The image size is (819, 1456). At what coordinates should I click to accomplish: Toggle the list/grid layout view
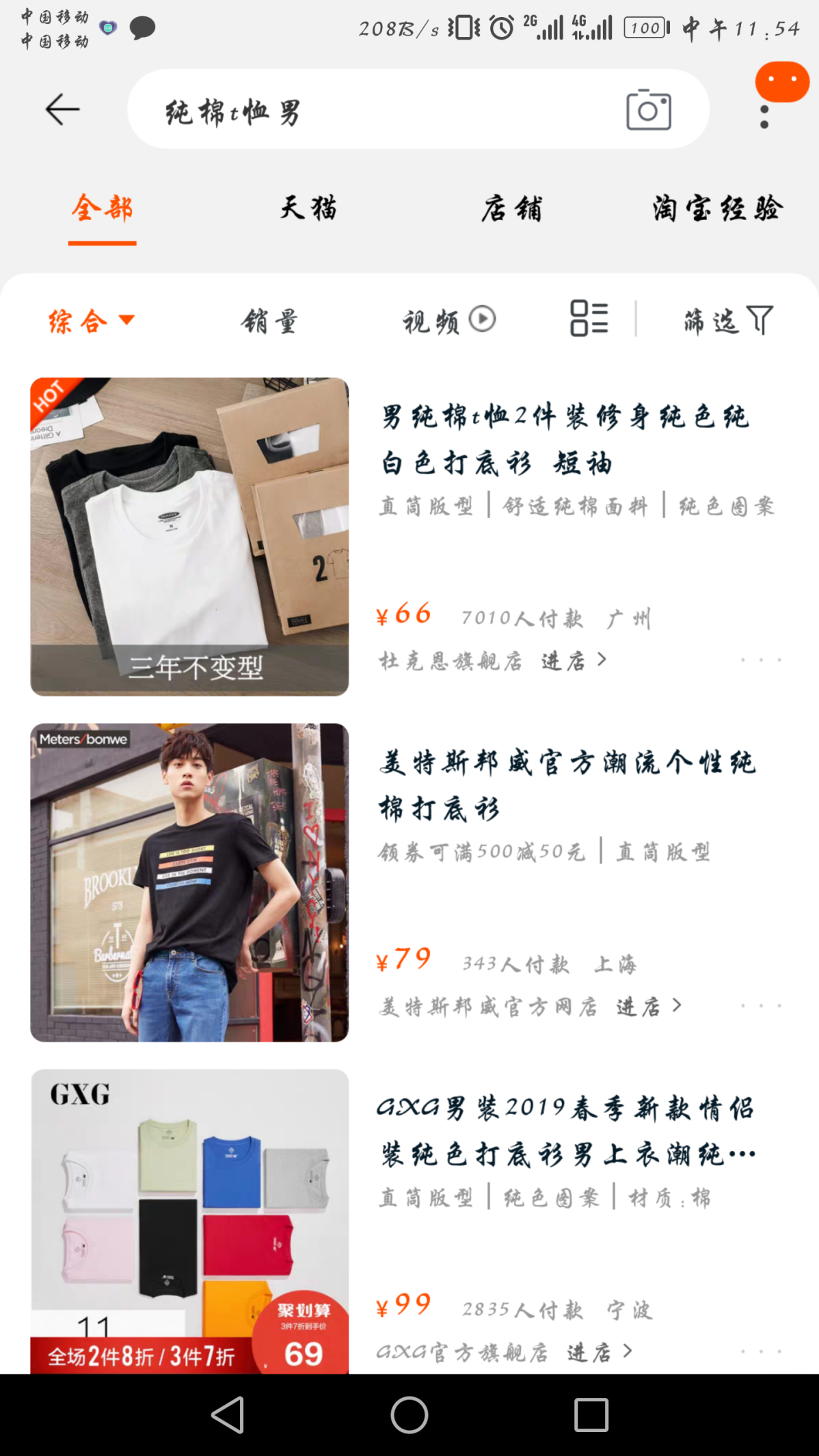[589, 319]
